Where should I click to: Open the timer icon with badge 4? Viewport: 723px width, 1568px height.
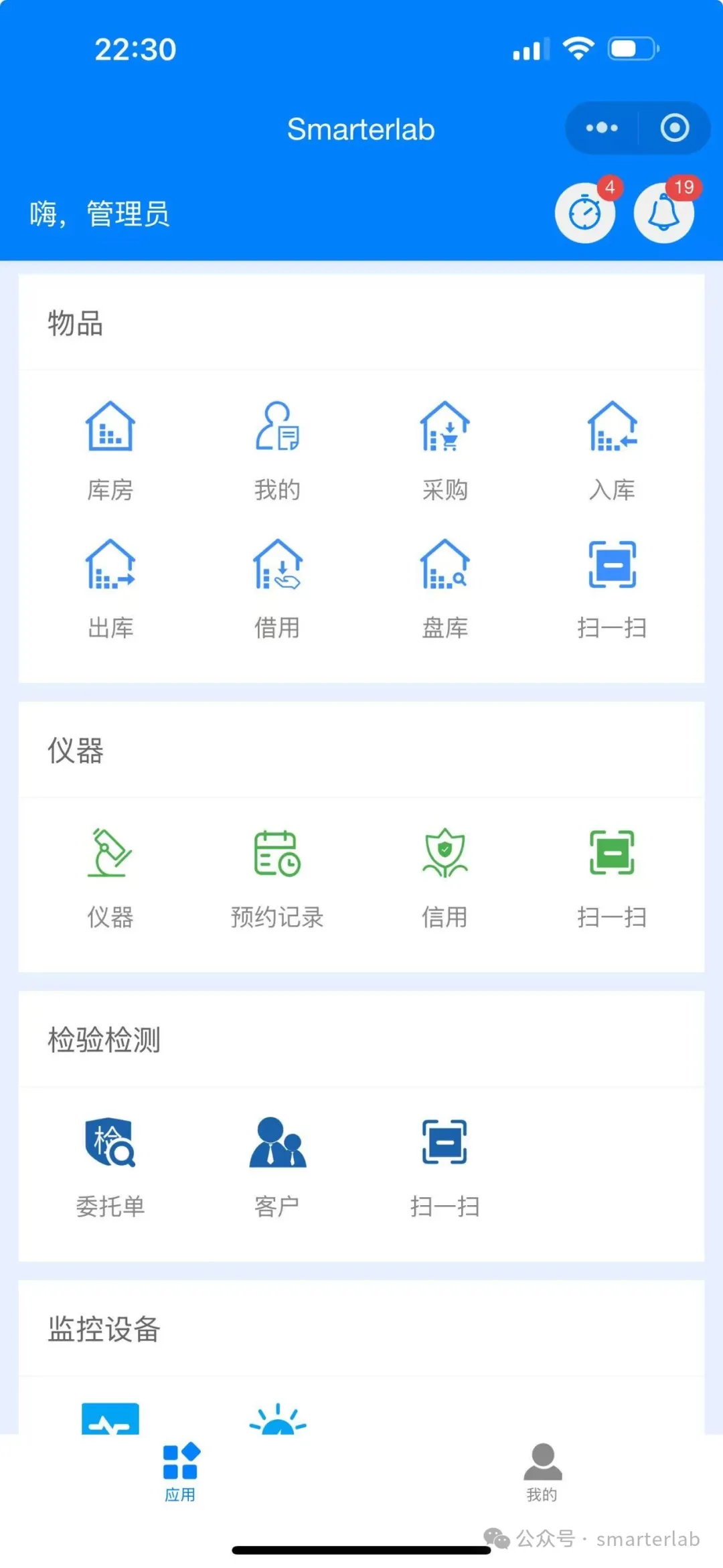click(x=585, y=214)
